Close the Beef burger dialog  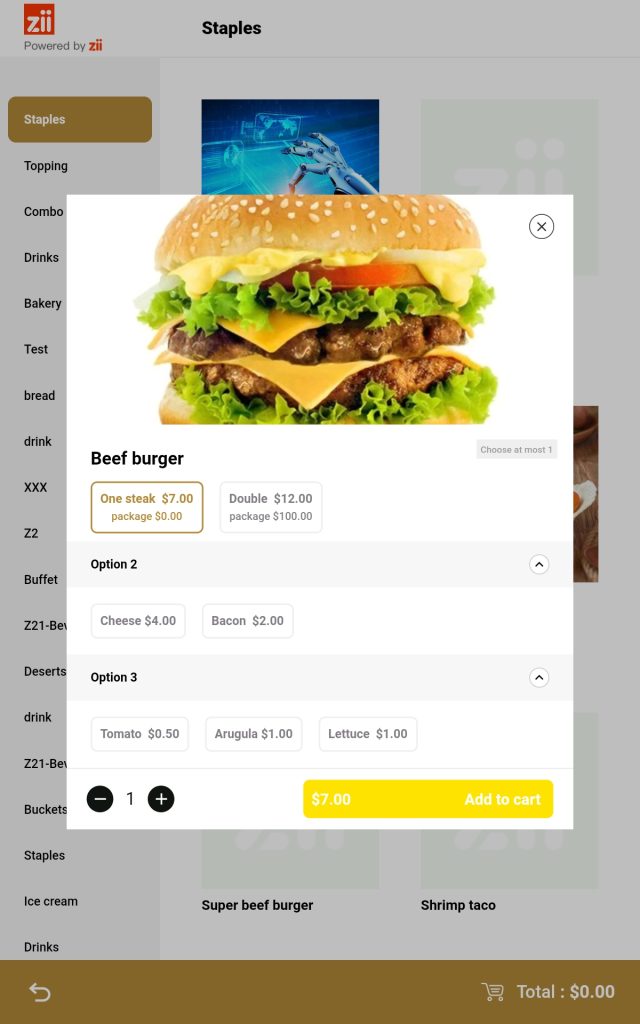[x=541, y=227]
